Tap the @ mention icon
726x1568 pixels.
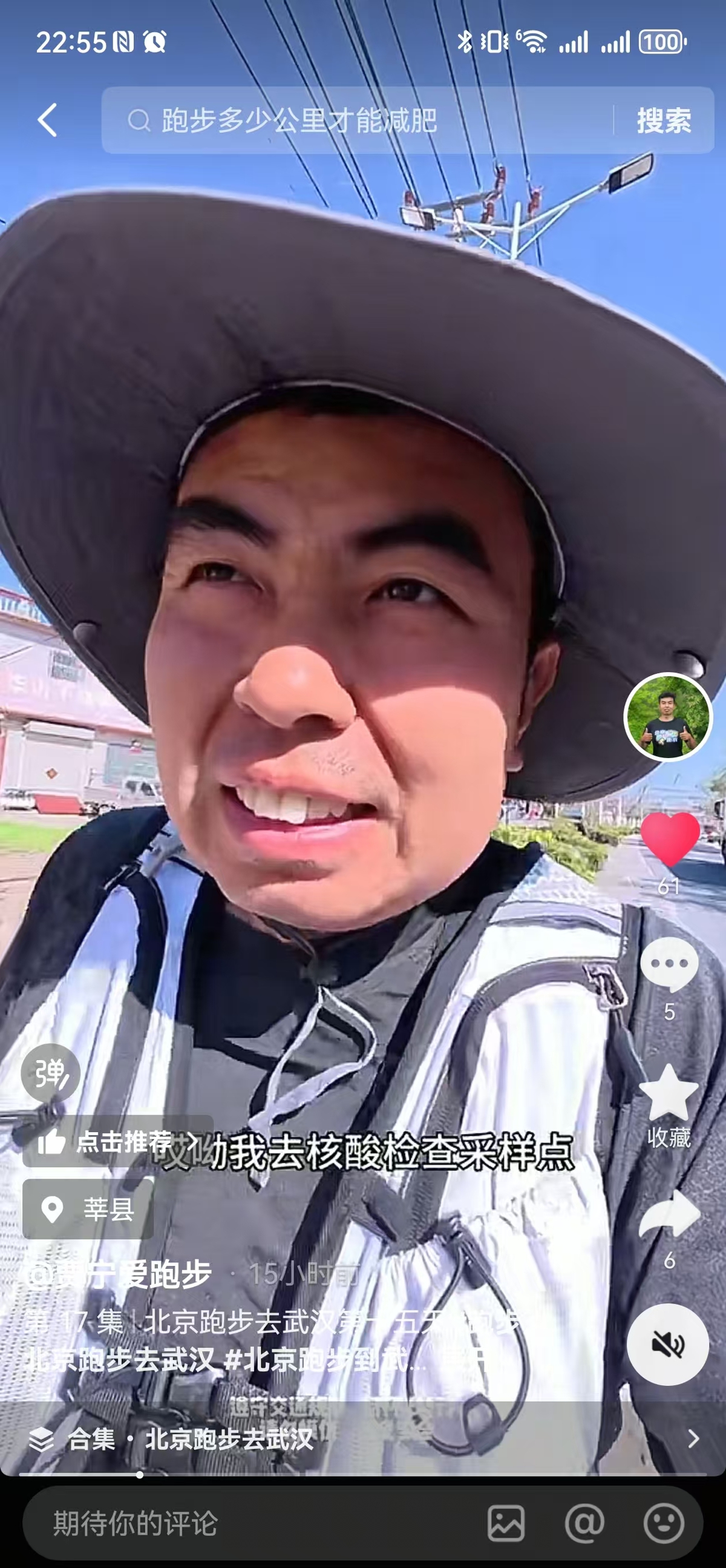click(584, 1524)
